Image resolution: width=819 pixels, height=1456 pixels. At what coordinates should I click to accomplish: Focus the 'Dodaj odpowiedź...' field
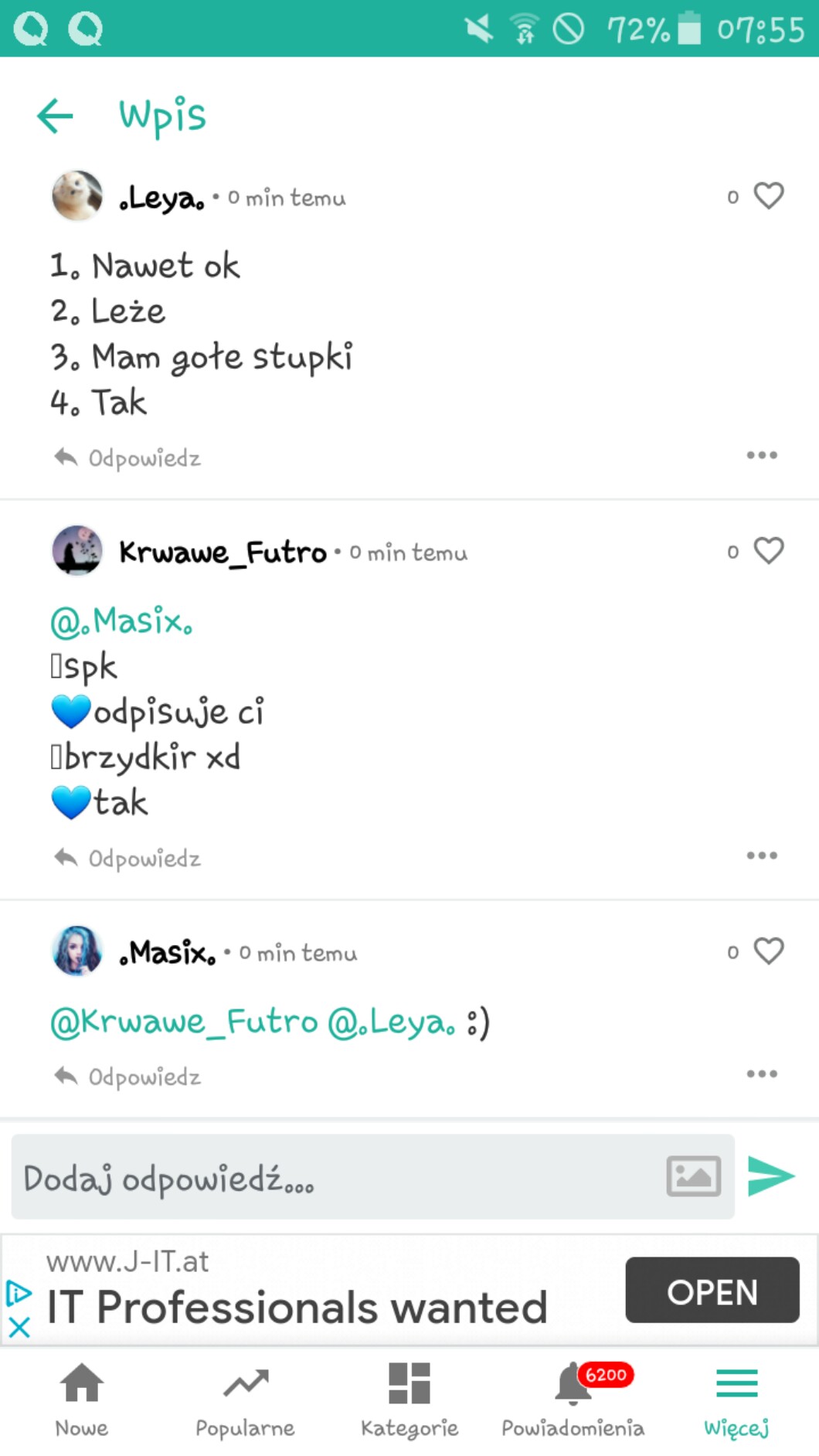[x=332, y=1178]
